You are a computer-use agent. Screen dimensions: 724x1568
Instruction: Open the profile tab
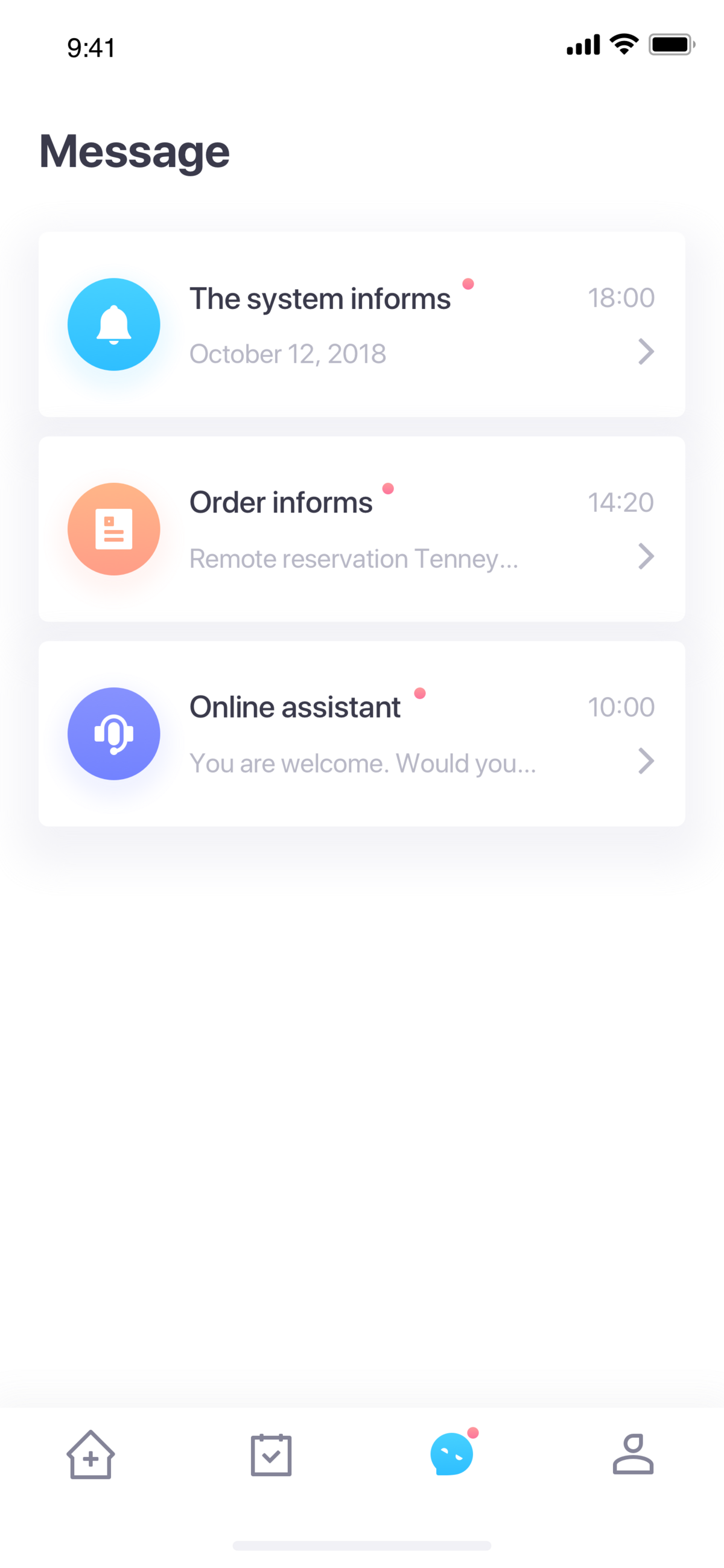tap(633, 1453)
